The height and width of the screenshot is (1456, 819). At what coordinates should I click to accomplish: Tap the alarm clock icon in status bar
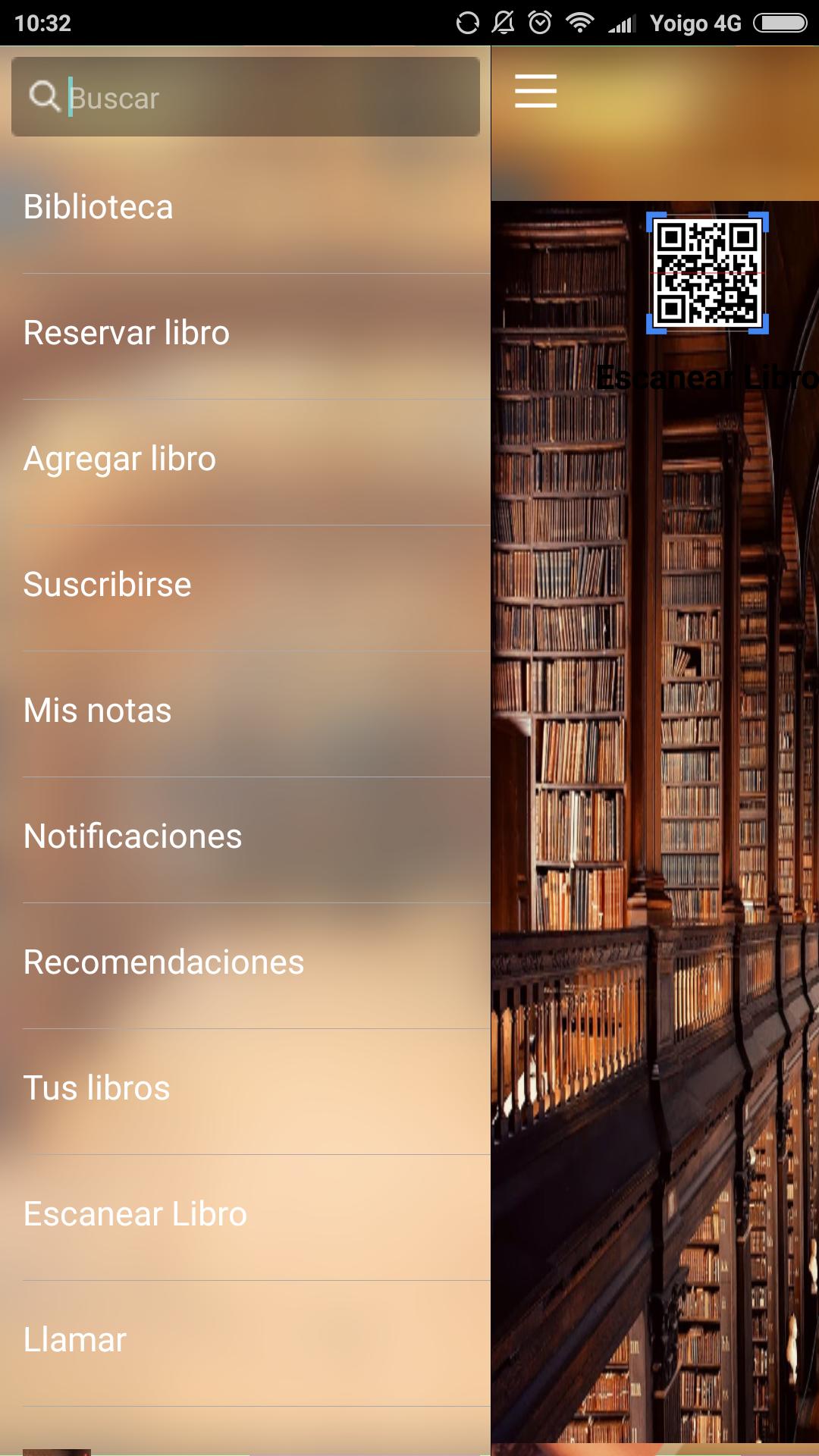pyautogui.click(x=538, y=22)
